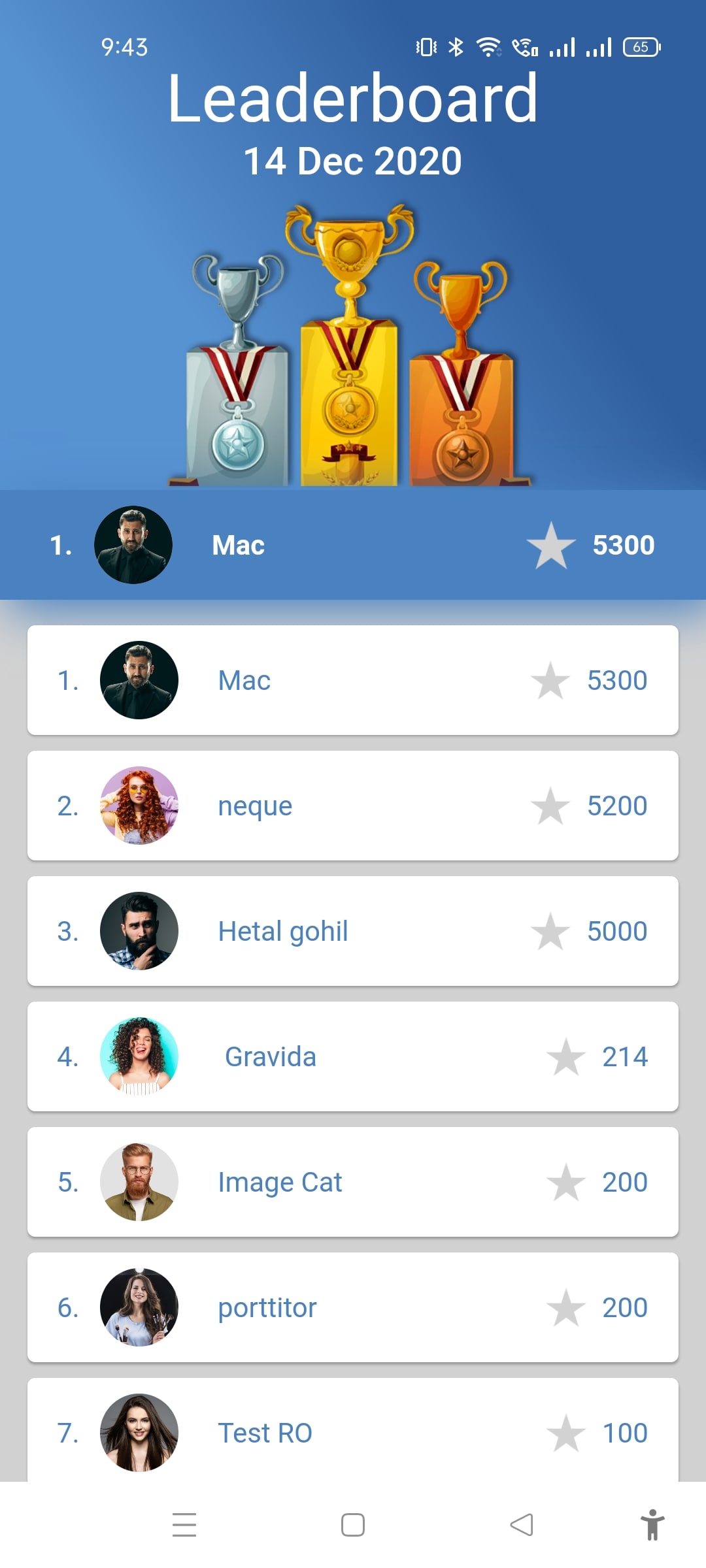Open the accessibility shortcut
The height and width of the screenshot is (1568, 706).
[x=652, y=1525]
